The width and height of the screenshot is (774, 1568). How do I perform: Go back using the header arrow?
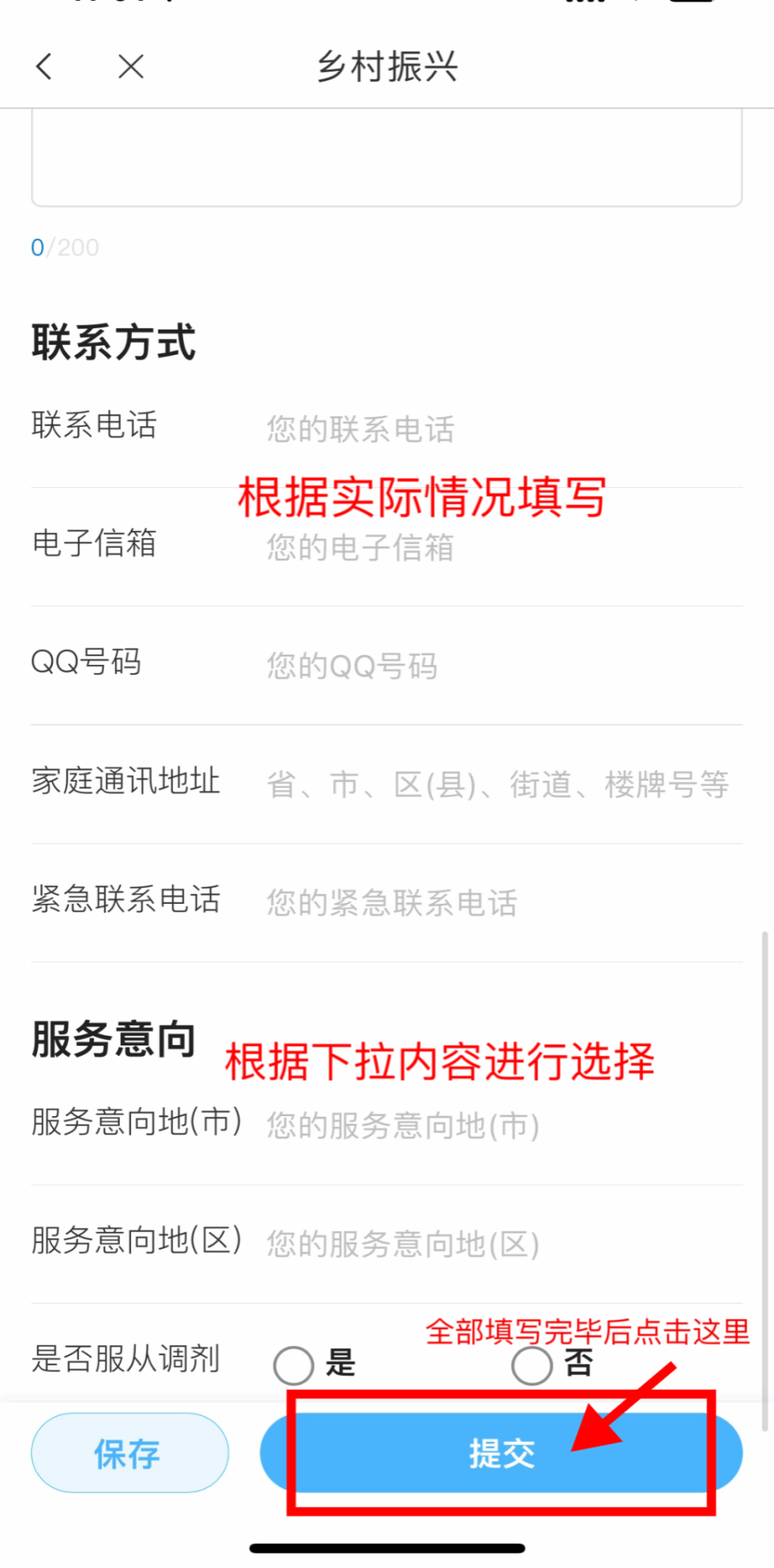coord(44,66)
